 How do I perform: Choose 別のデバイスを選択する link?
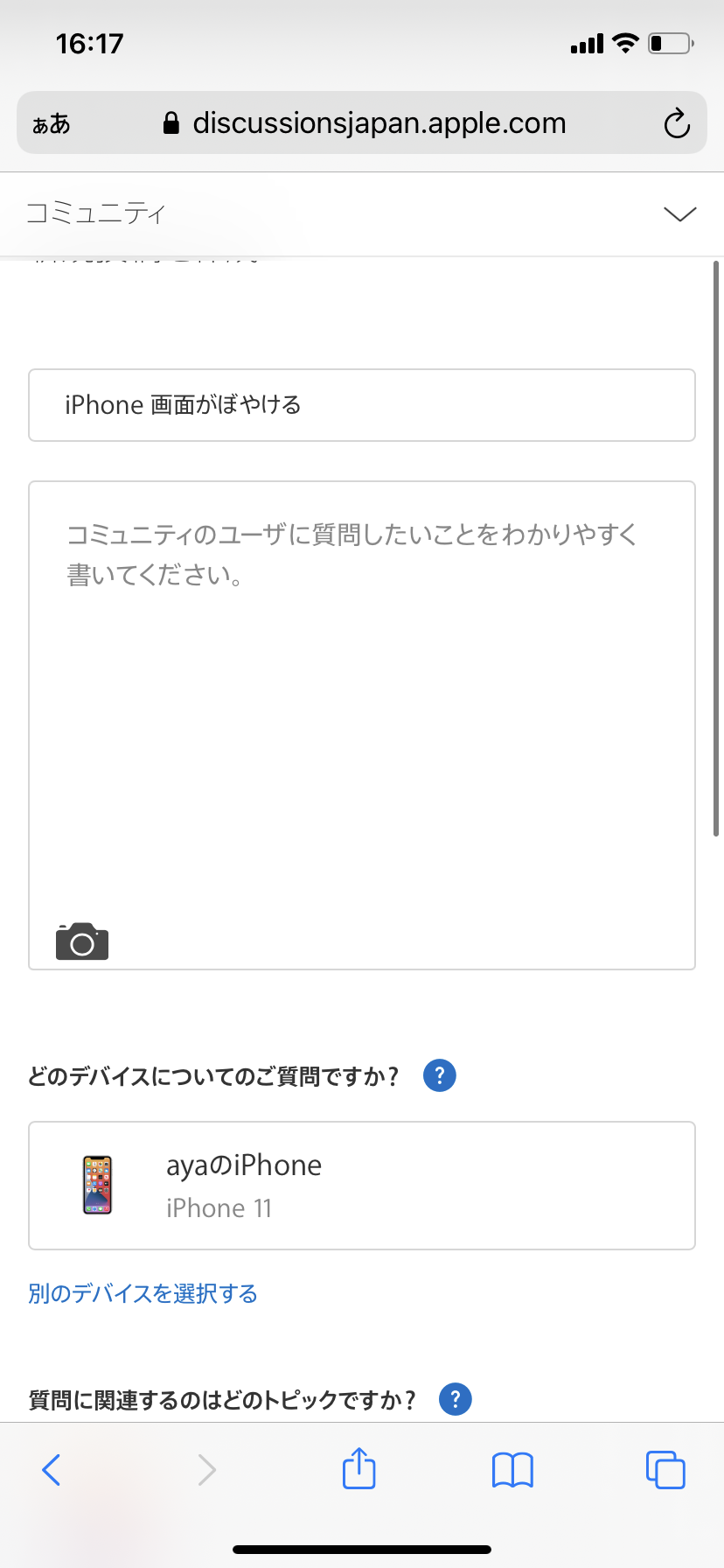(143, 1293)
